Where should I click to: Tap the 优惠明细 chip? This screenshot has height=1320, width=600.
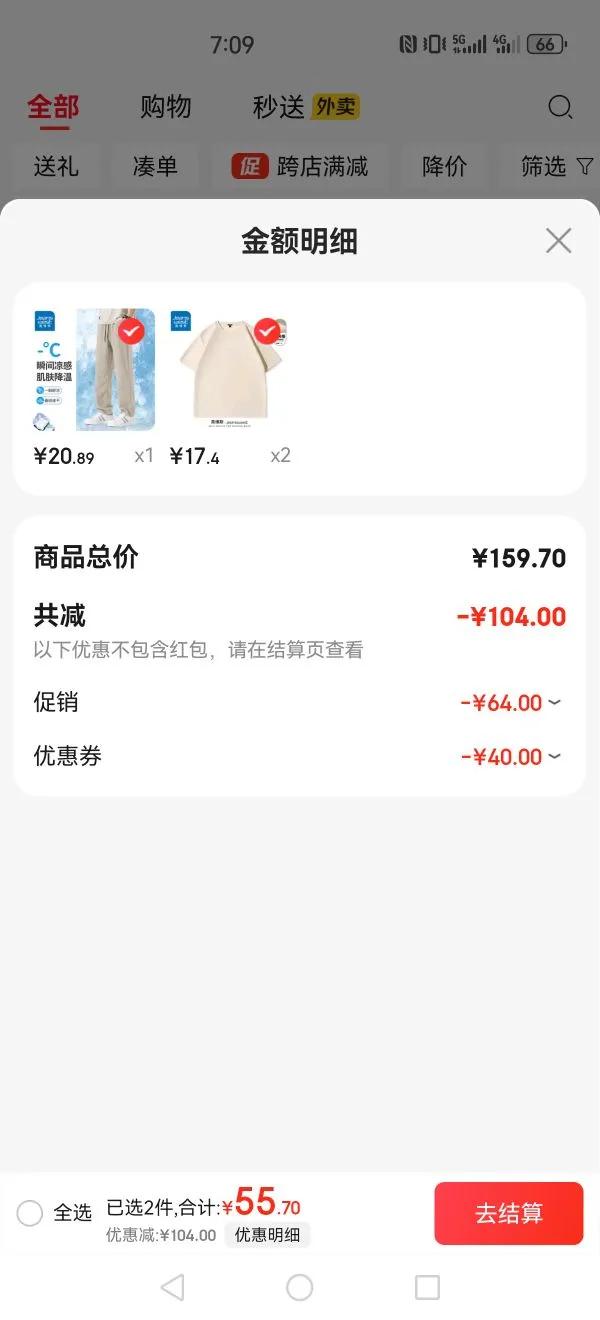click(267, 1235)
